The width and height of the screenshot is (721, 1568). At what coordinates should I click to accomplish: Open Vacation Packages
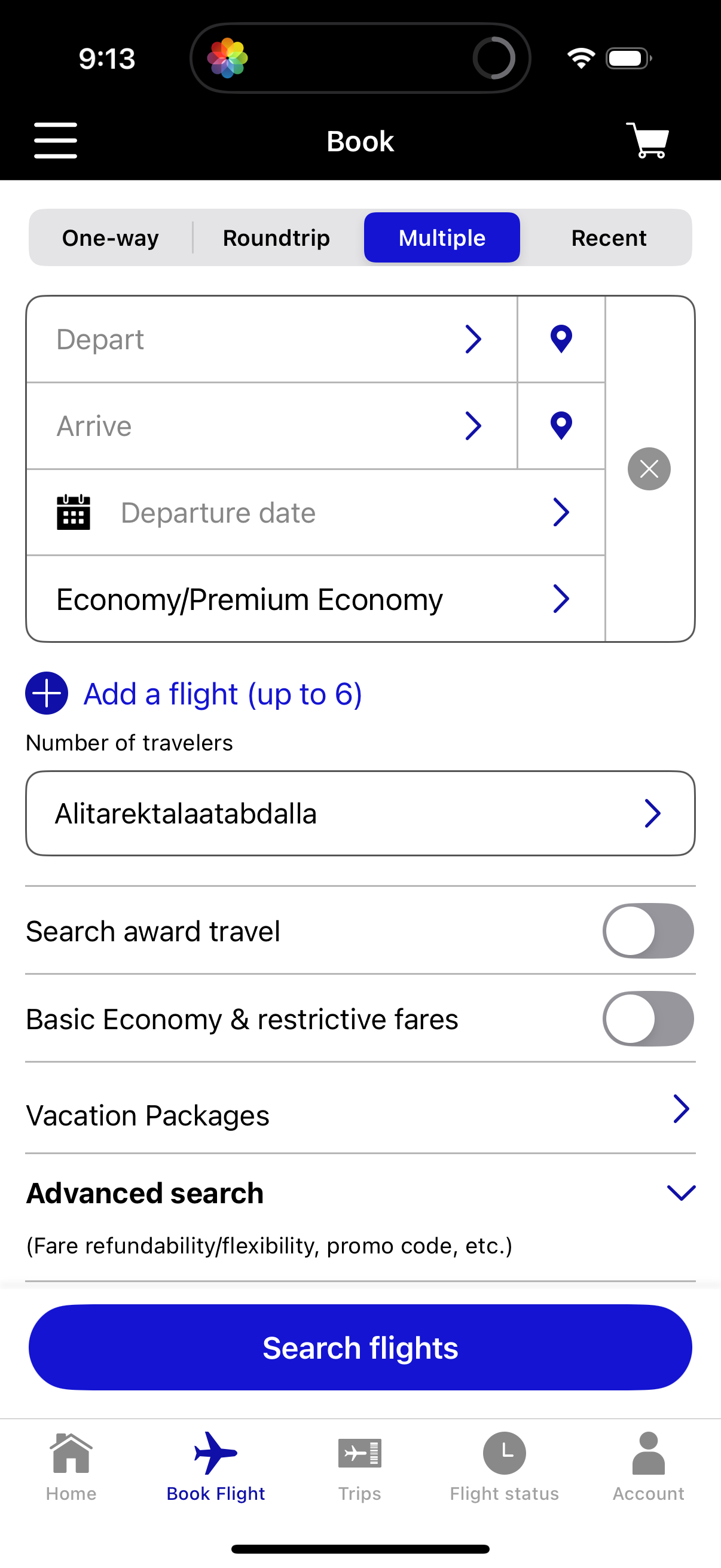pos(359,1115)
